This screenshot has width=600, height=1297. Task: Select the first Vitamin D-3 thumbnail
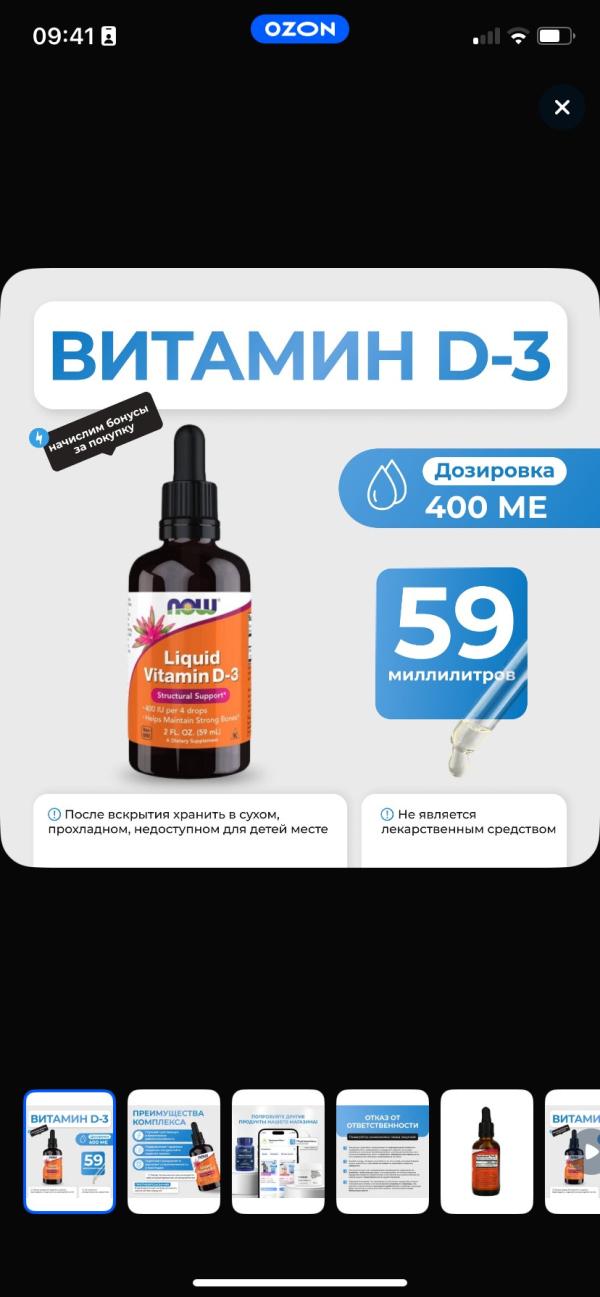69,1151
